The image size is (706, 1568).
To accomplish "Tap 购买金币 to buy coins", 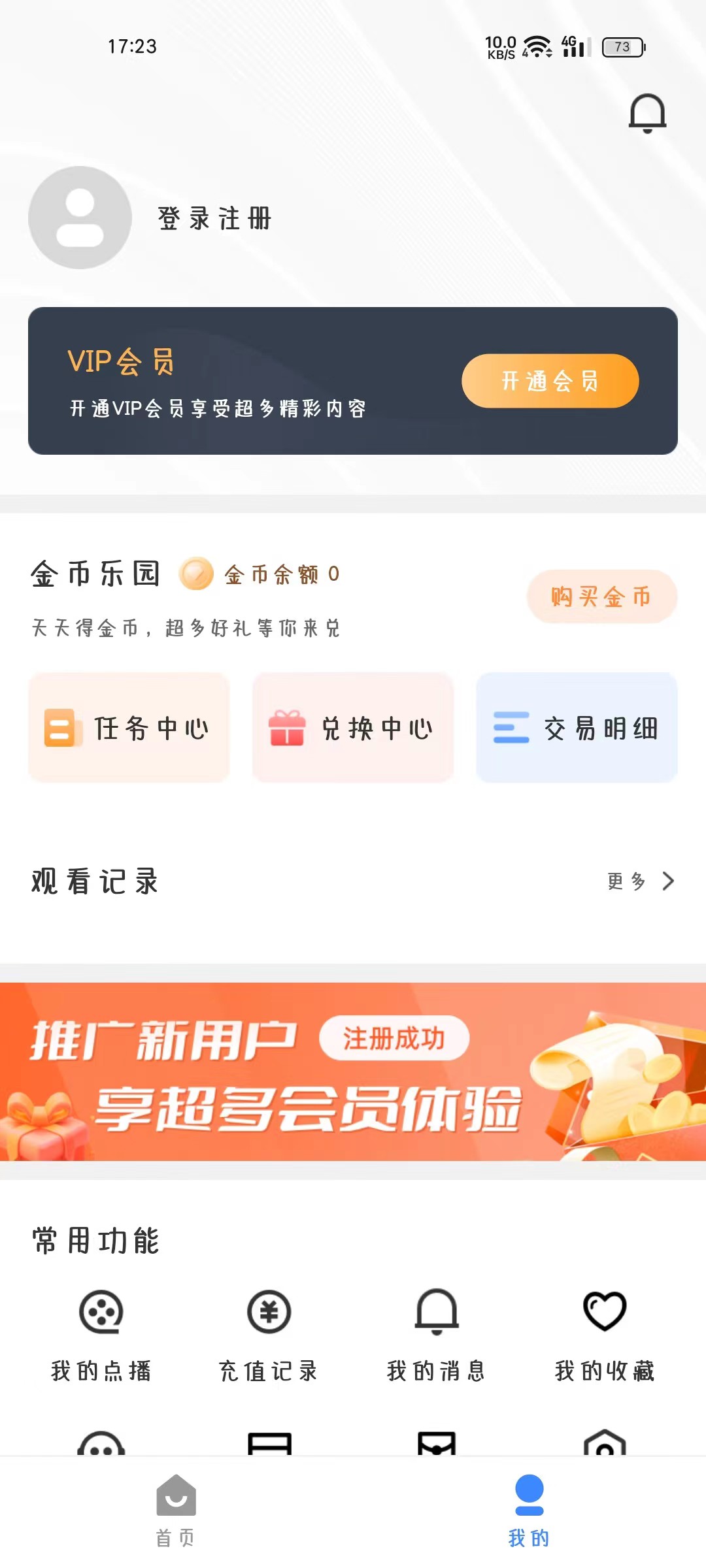I will (601, 596).
